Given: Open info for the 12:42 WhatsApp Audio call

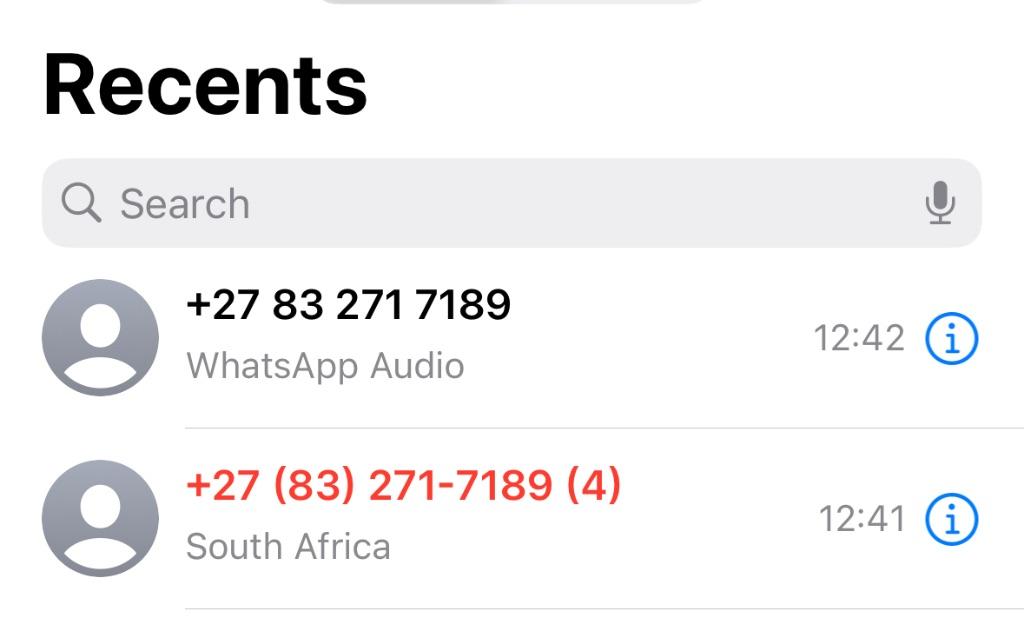Looking at the screenshot, I should (x=951, y=339).
